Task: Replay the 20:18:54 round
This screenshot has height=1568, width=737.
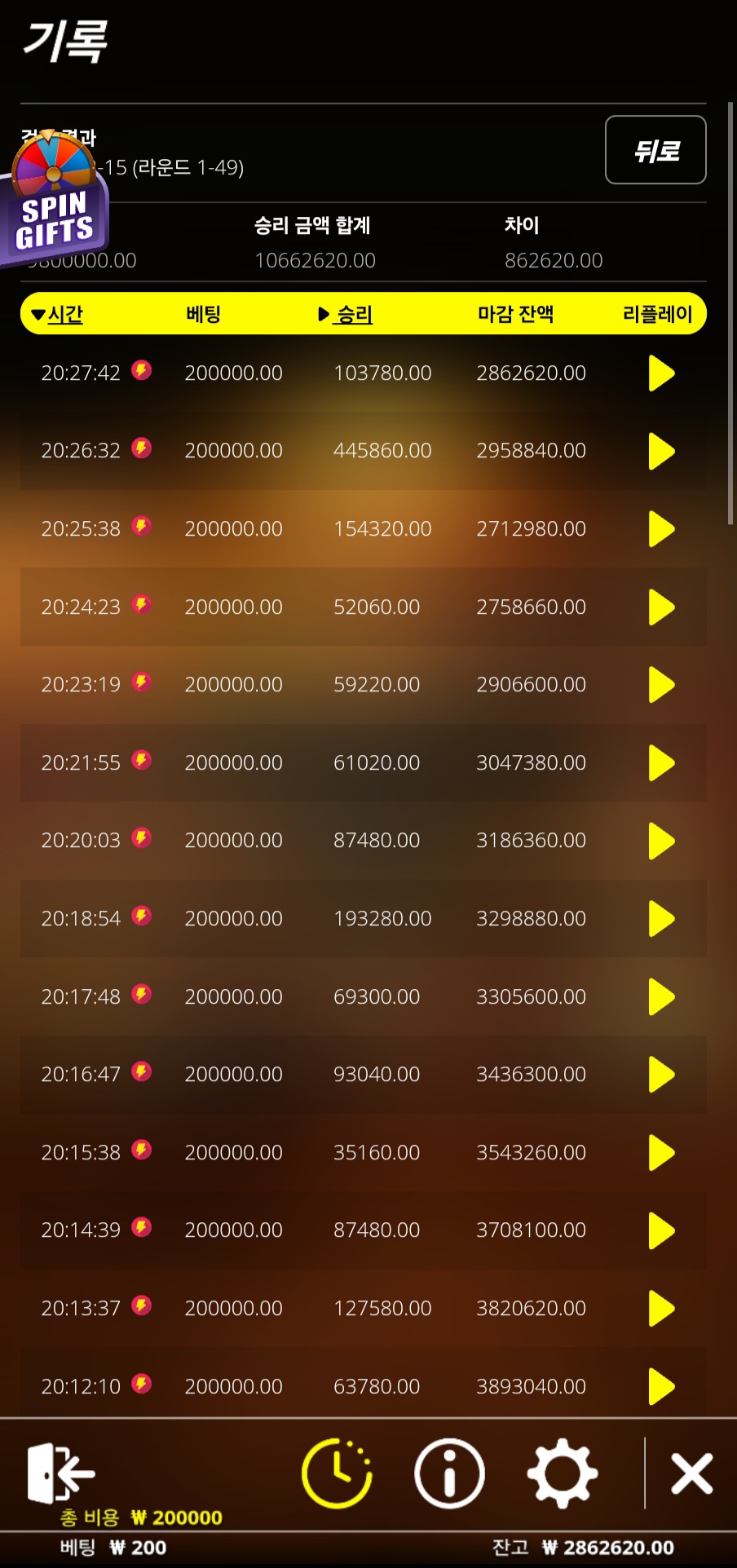Action: point(661,919)
